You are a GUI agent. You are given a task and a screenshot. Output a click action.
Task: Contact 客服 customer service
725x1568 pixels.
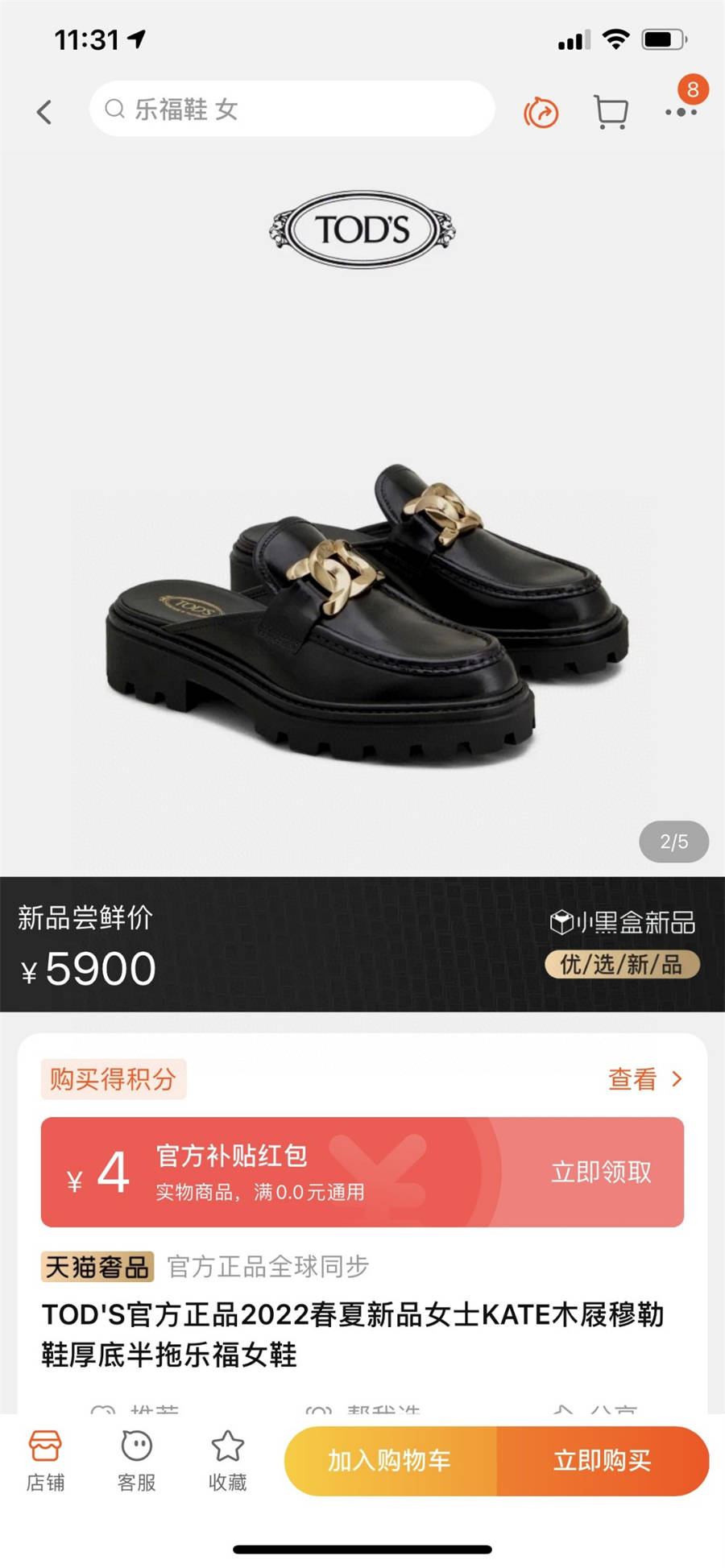[x=136, y=1461]
